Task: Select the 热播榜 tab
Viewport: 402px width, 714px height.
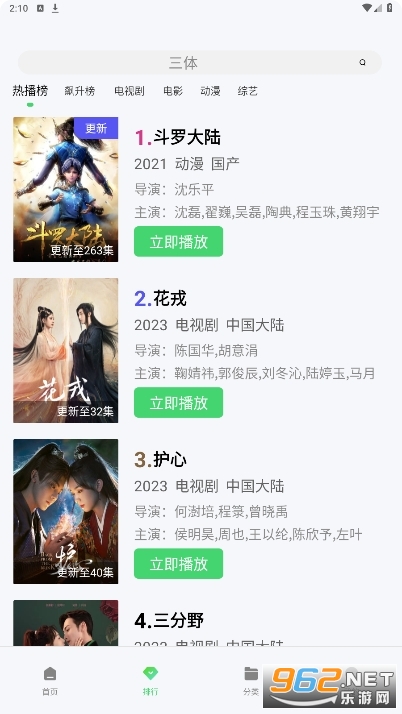Action: (30, 91)
